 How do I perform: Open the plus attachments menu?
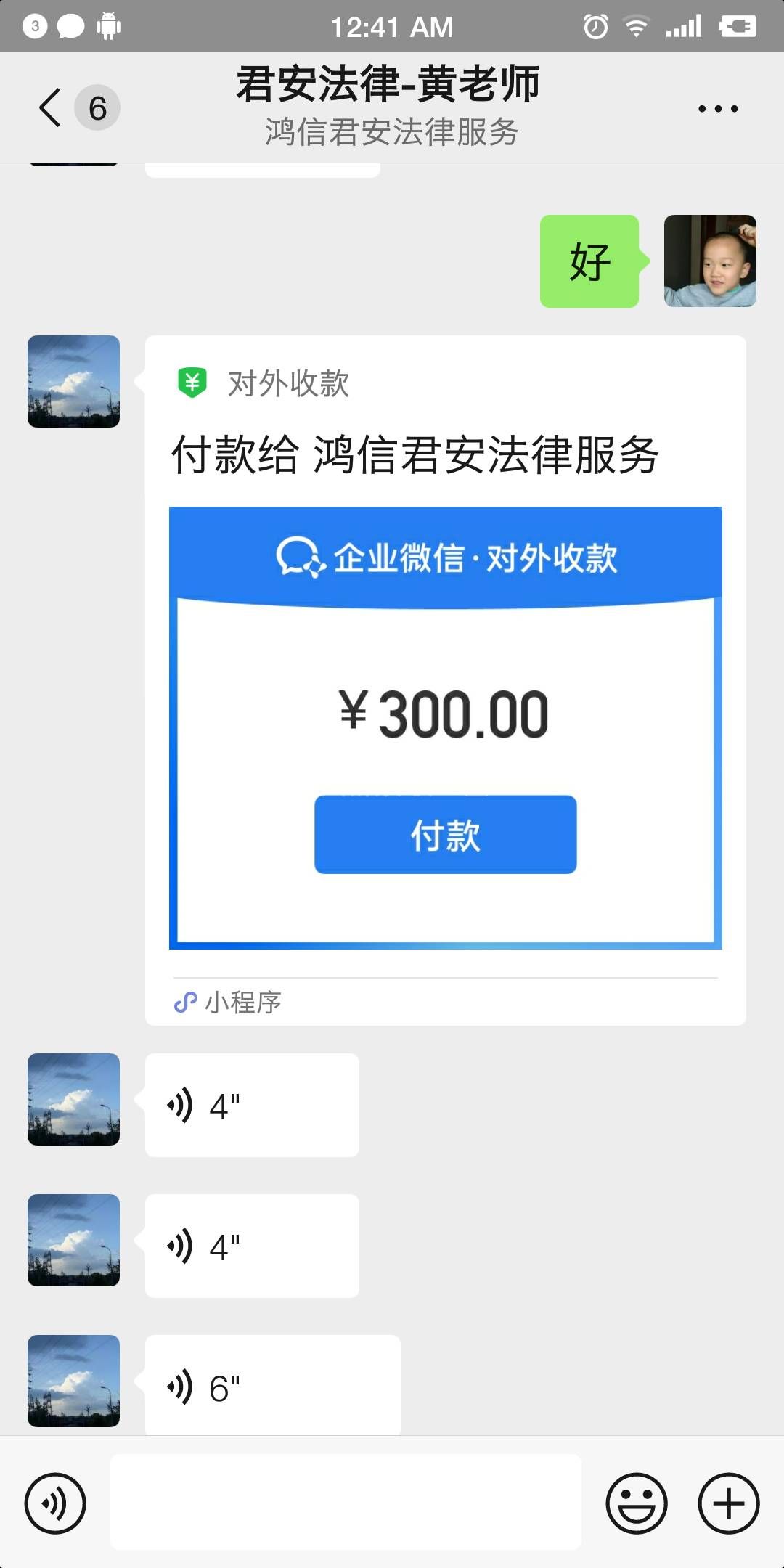click(728, 1503)
